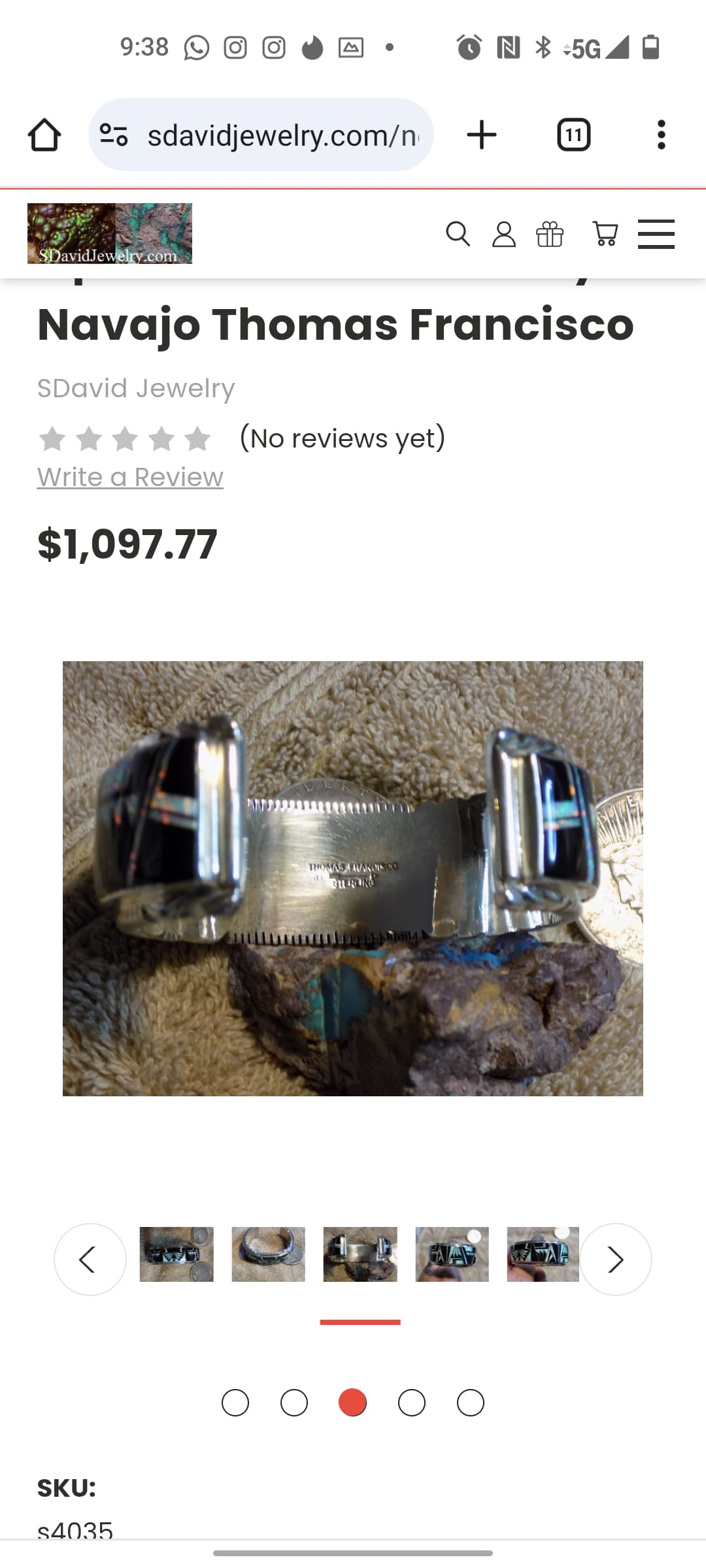Open the SDavidJewelry.com logo link
This screenshot has width=706, height=1568.
click(x=110, y=233)
